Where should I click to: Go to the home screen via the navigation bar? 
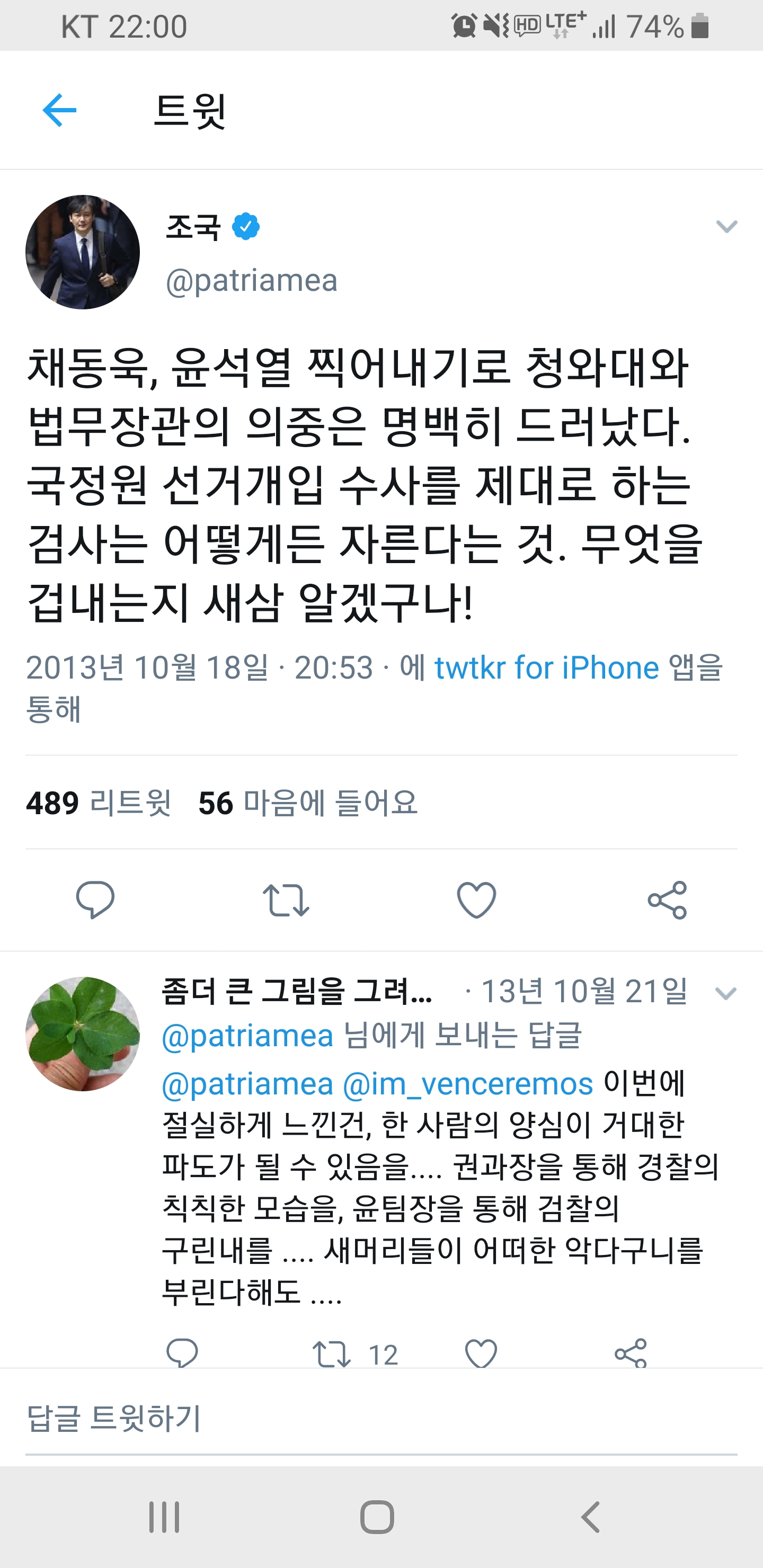pos(377,1517)
